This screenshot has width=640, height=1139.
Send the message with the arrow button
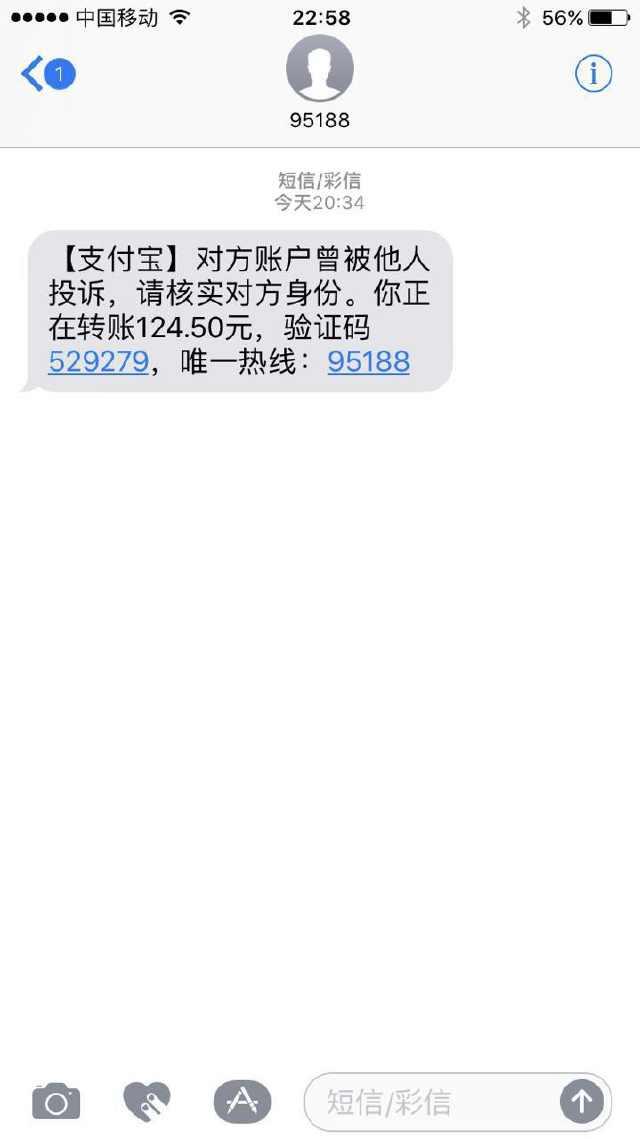[x=582, y=1103]
